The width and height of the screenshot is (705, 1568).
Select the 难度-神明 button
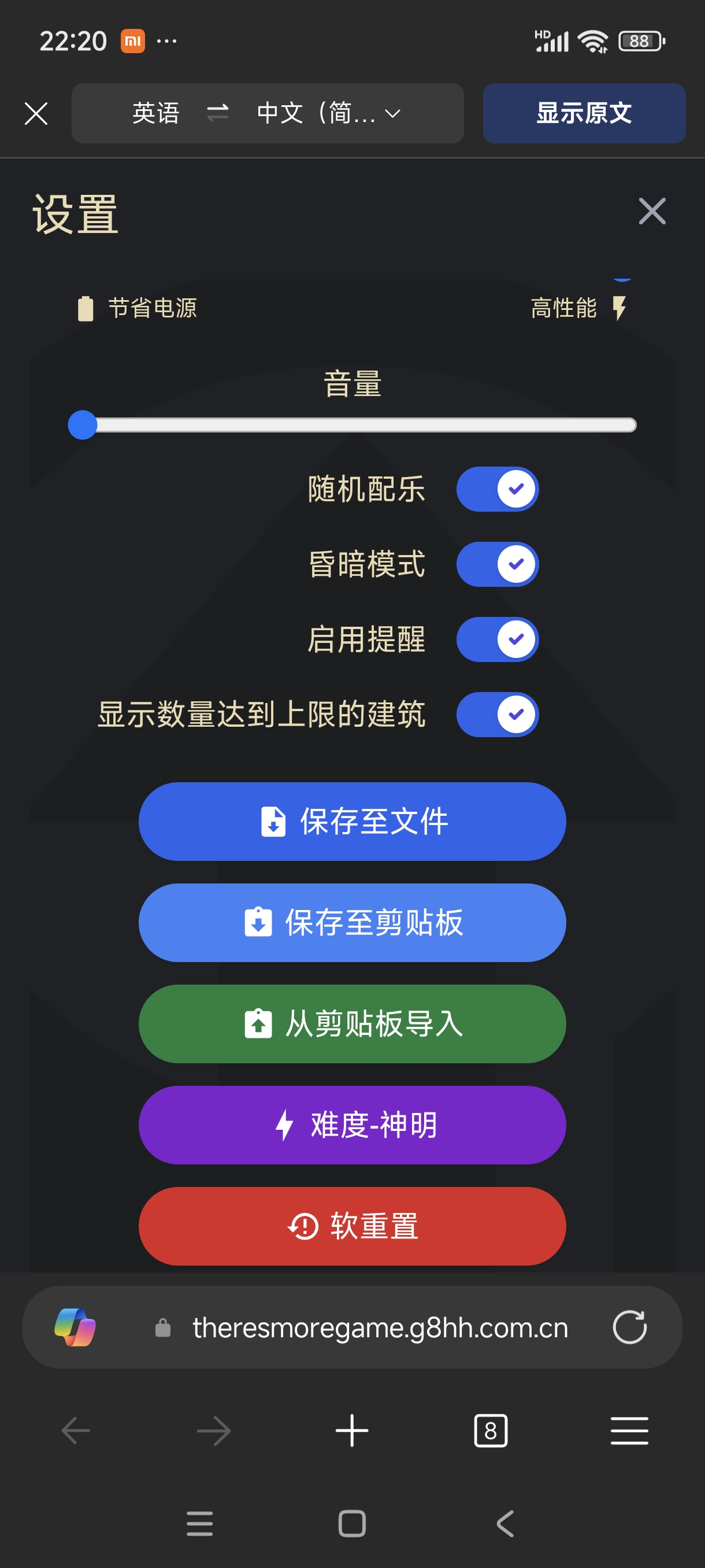point(352,1125)
